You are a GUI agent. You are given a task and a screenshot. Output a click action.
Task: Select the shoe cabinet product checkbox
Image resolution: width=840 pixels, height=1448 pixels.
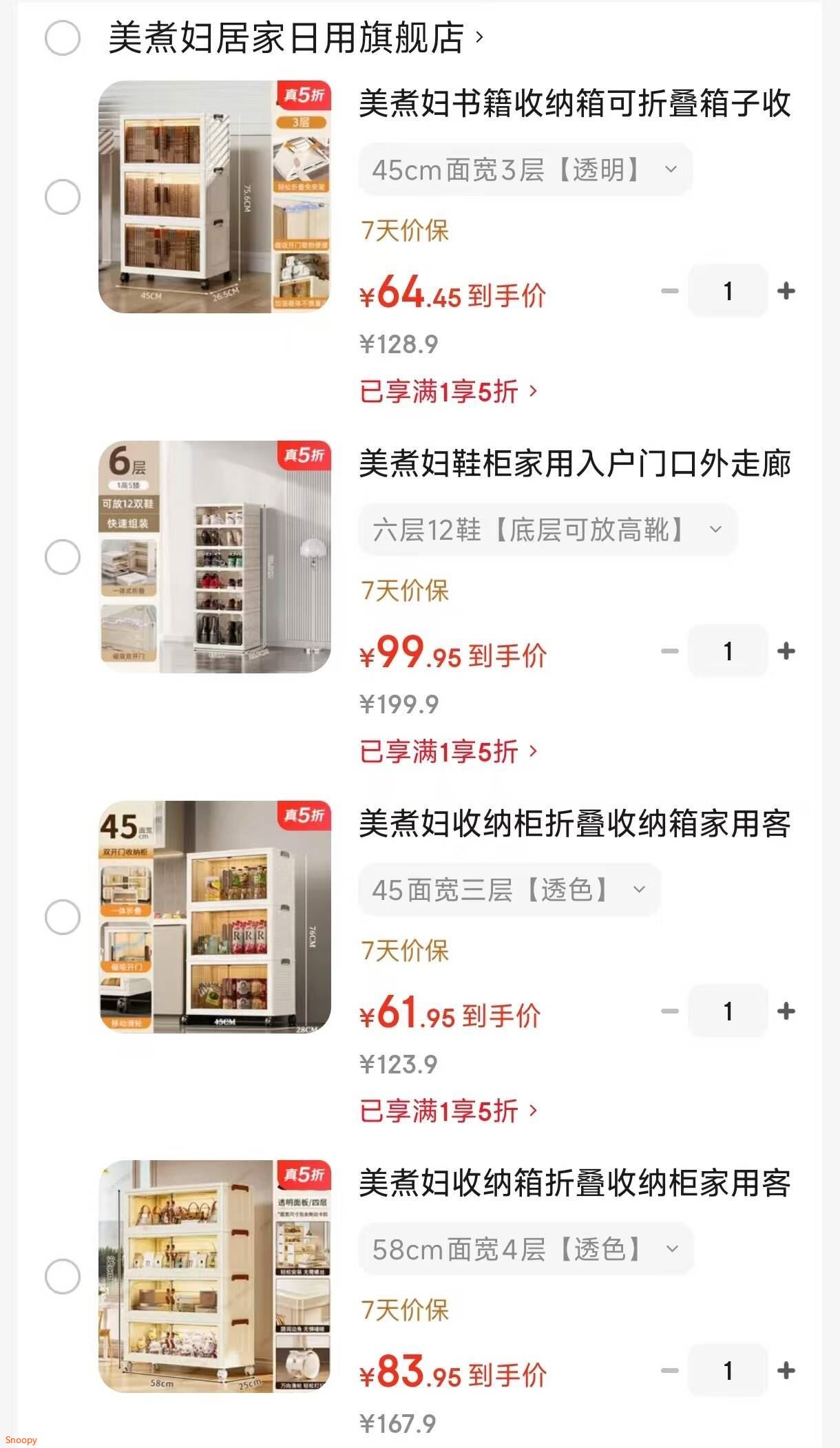click(x=64, y=557)
